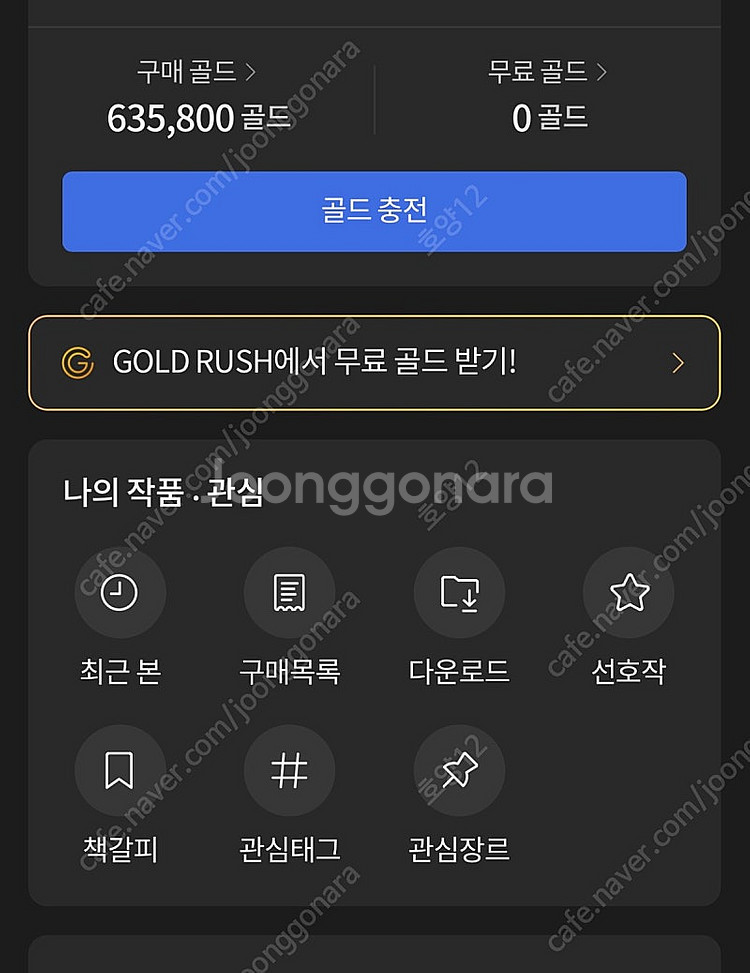This screenshot has width=750, height=973.
Task: Select the 구매목록 receipt icon
Action: [x=290, y=592]
